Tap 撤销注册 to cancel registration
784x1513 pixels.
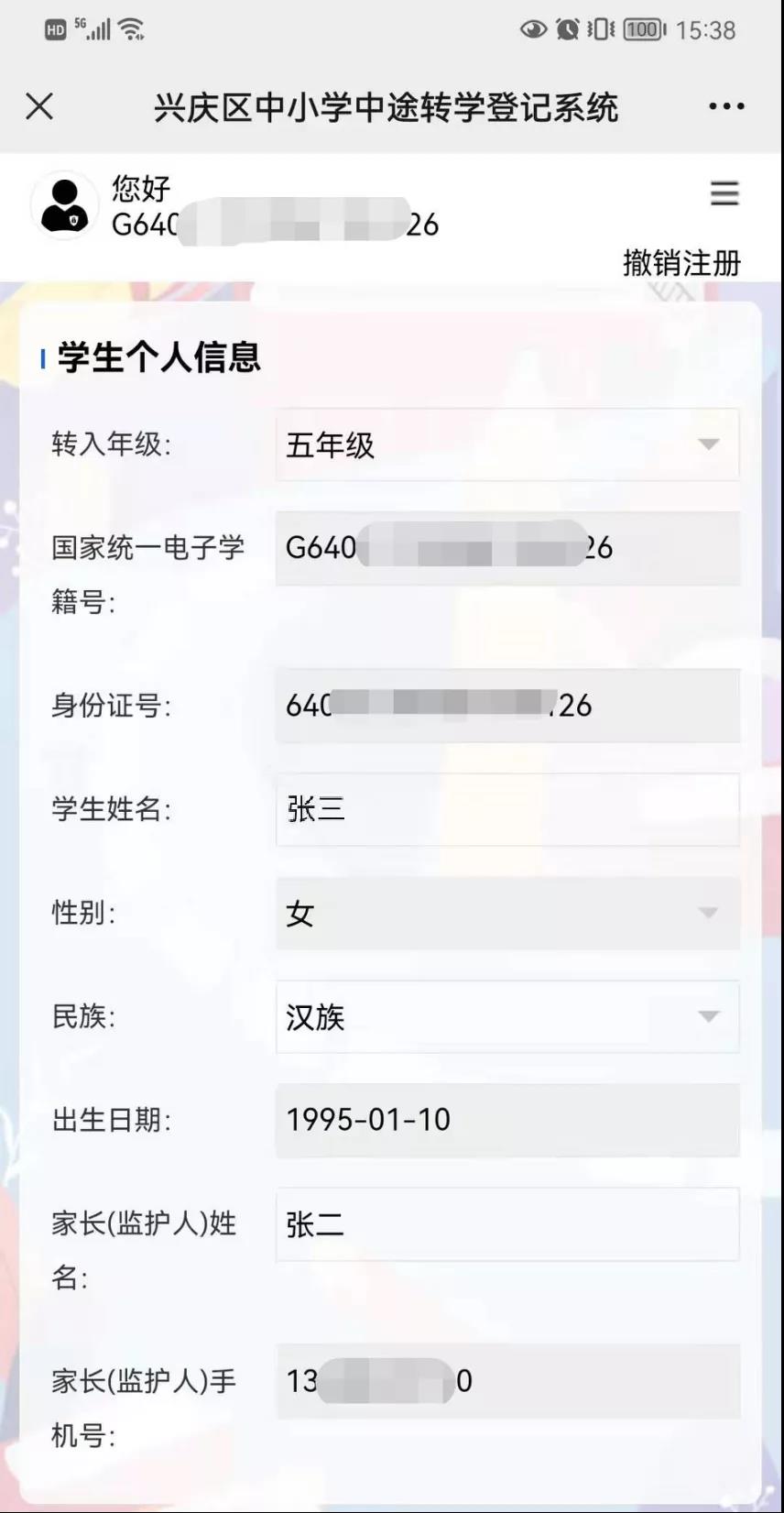[681, 263]
